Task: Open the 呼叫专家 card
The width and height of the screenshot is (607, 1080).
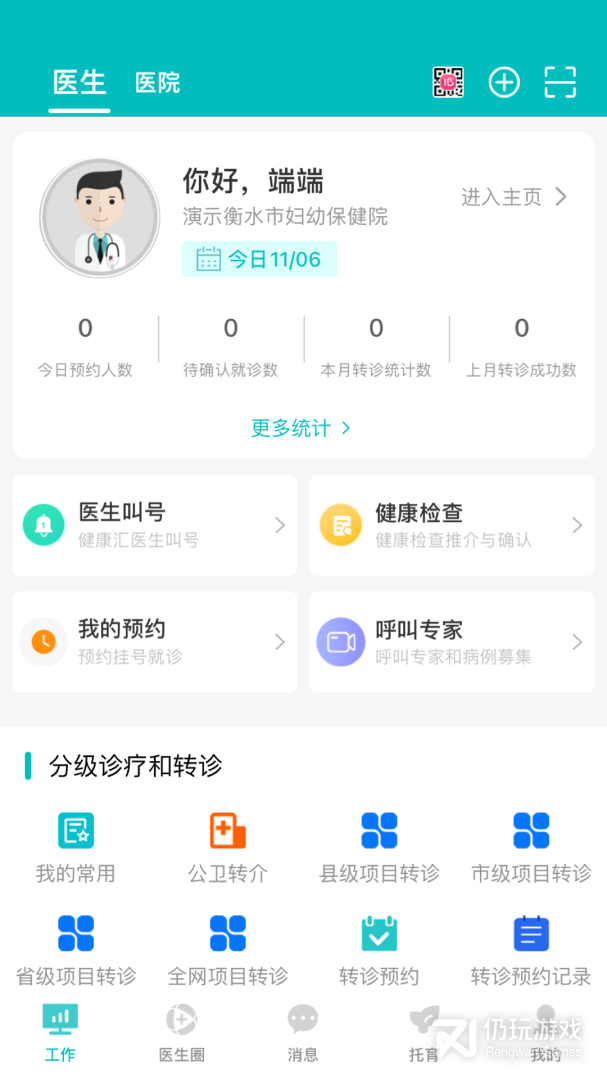Action: [x=451, y=642]
